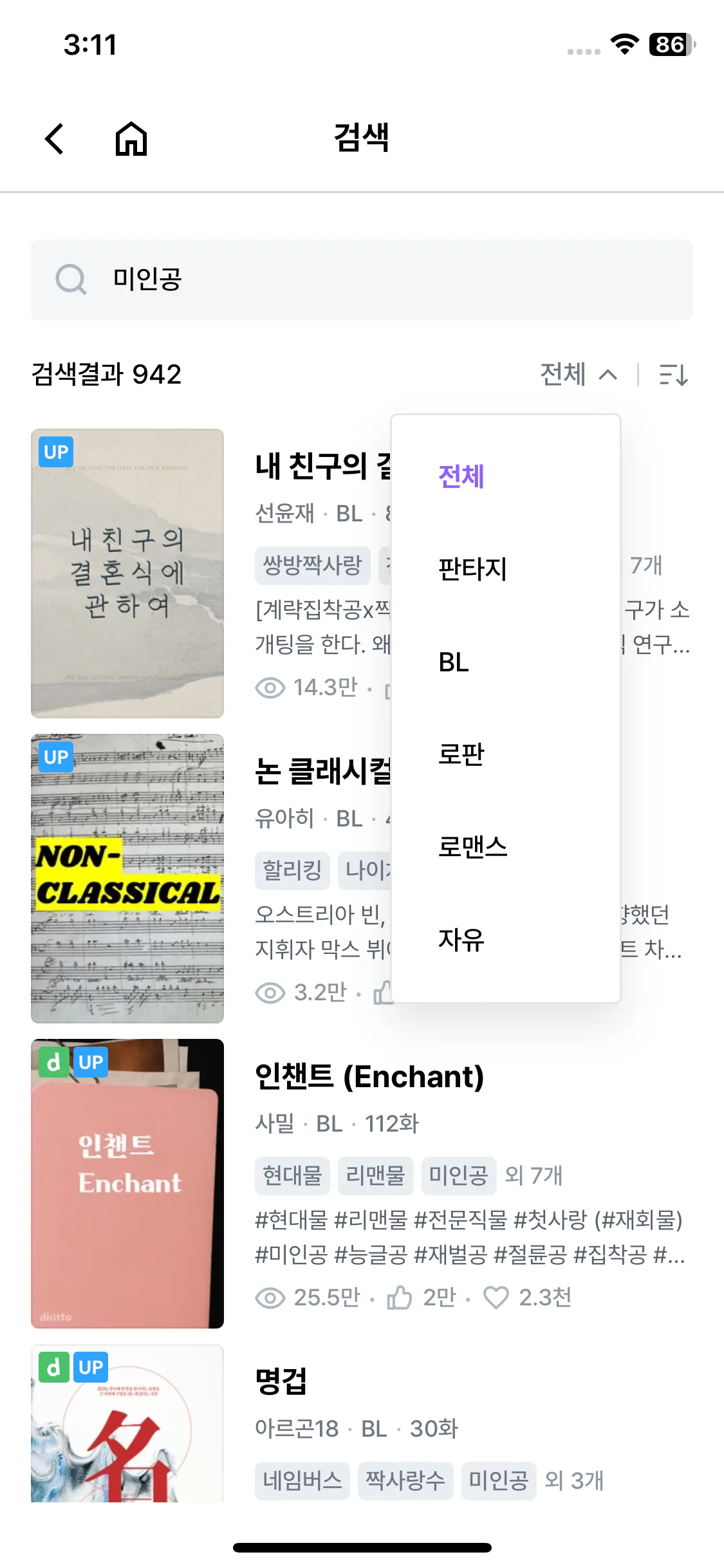
Task: Pick 자유 in the genre menu
Action: pos(461,940)
